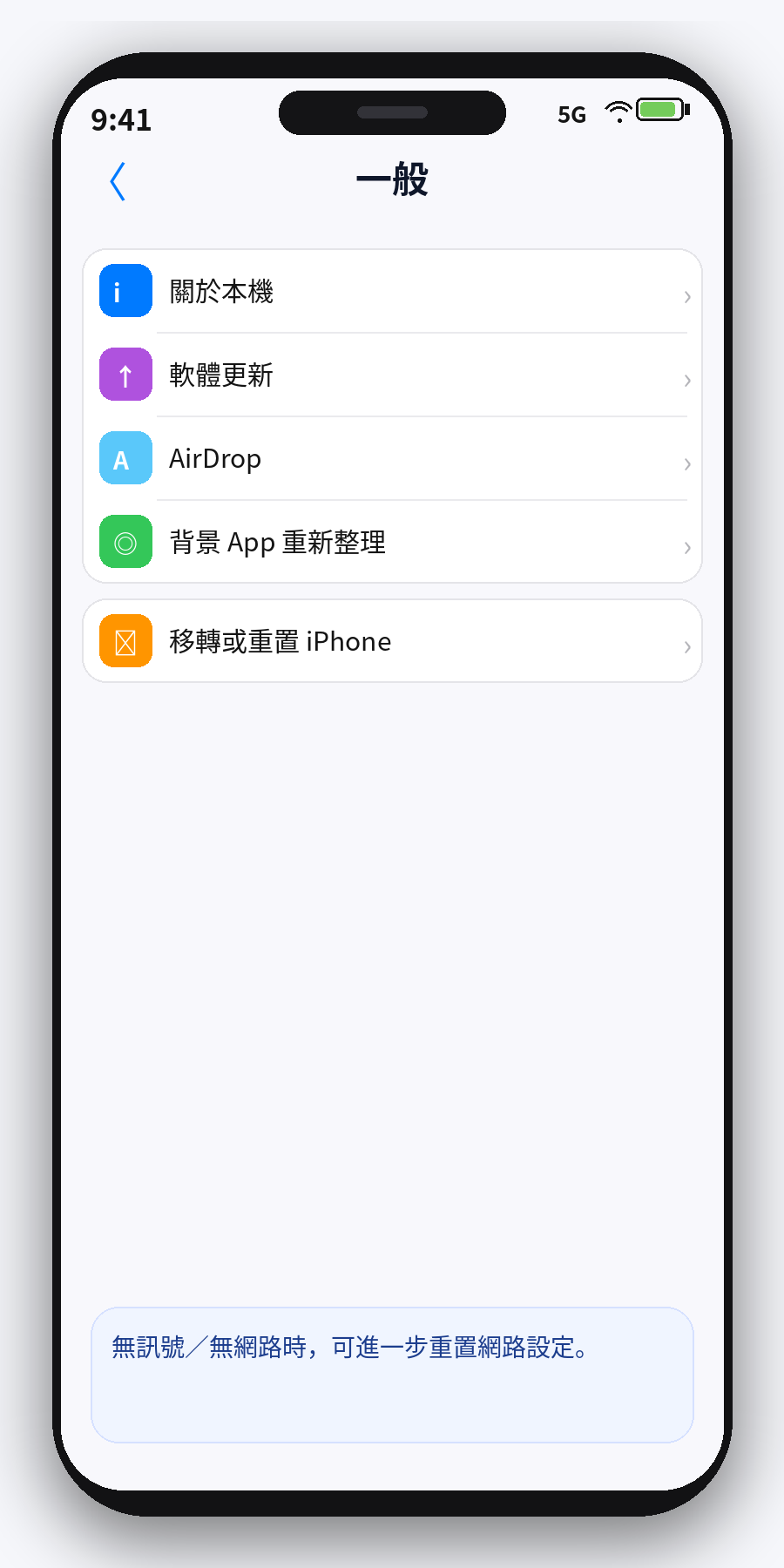The width and height of the screenshot is (784, 1568).
Task: Open the 關於本機 settings row
Action: pos(392,290)
